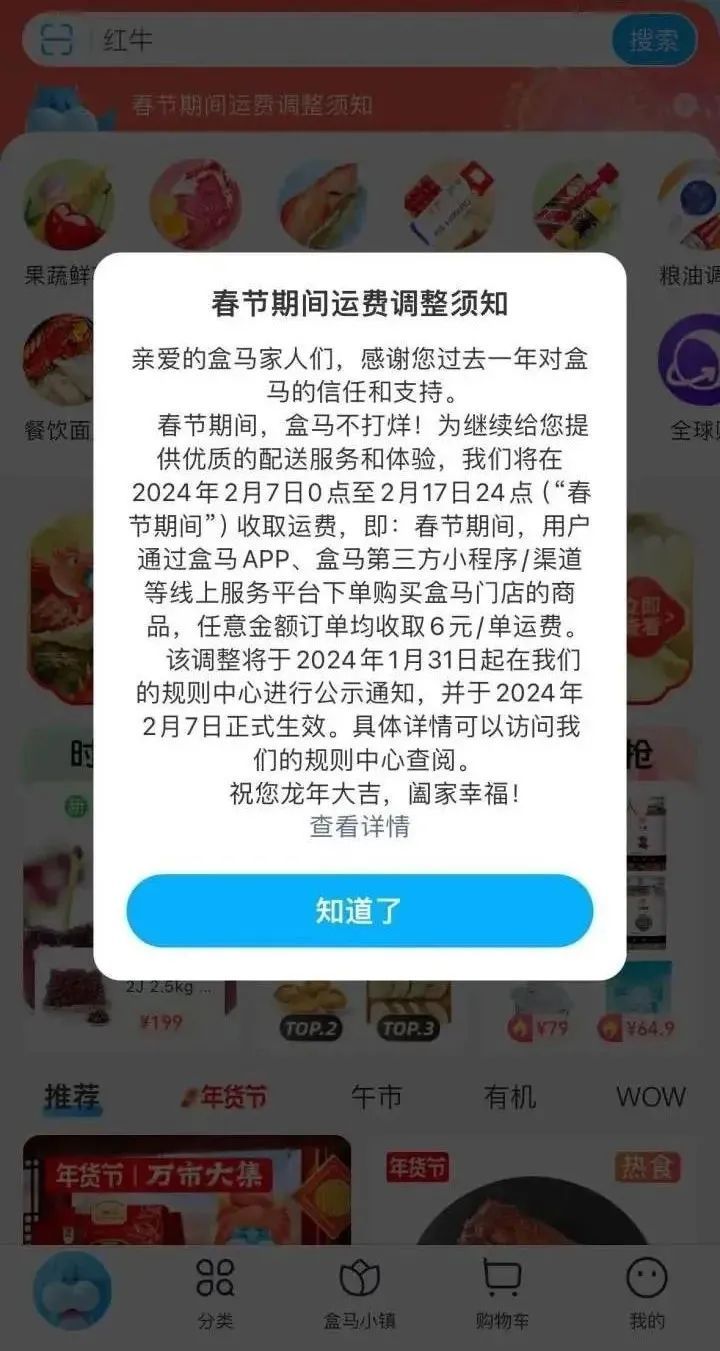Tap the Hema home mascot icon
The height and width of the screenshot is (1351, 720).
click(72, 1291)
